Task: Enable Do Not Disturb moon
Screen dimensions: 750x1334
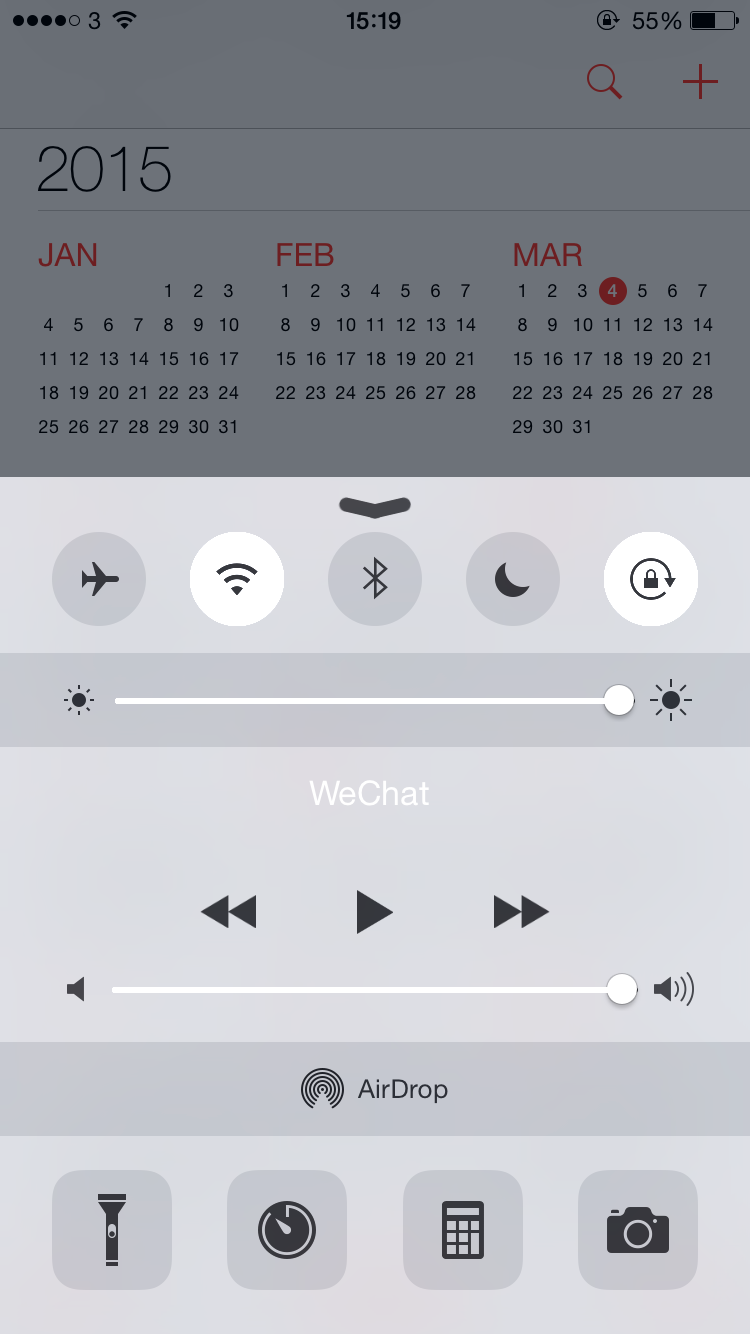Action: click(513, 579)
